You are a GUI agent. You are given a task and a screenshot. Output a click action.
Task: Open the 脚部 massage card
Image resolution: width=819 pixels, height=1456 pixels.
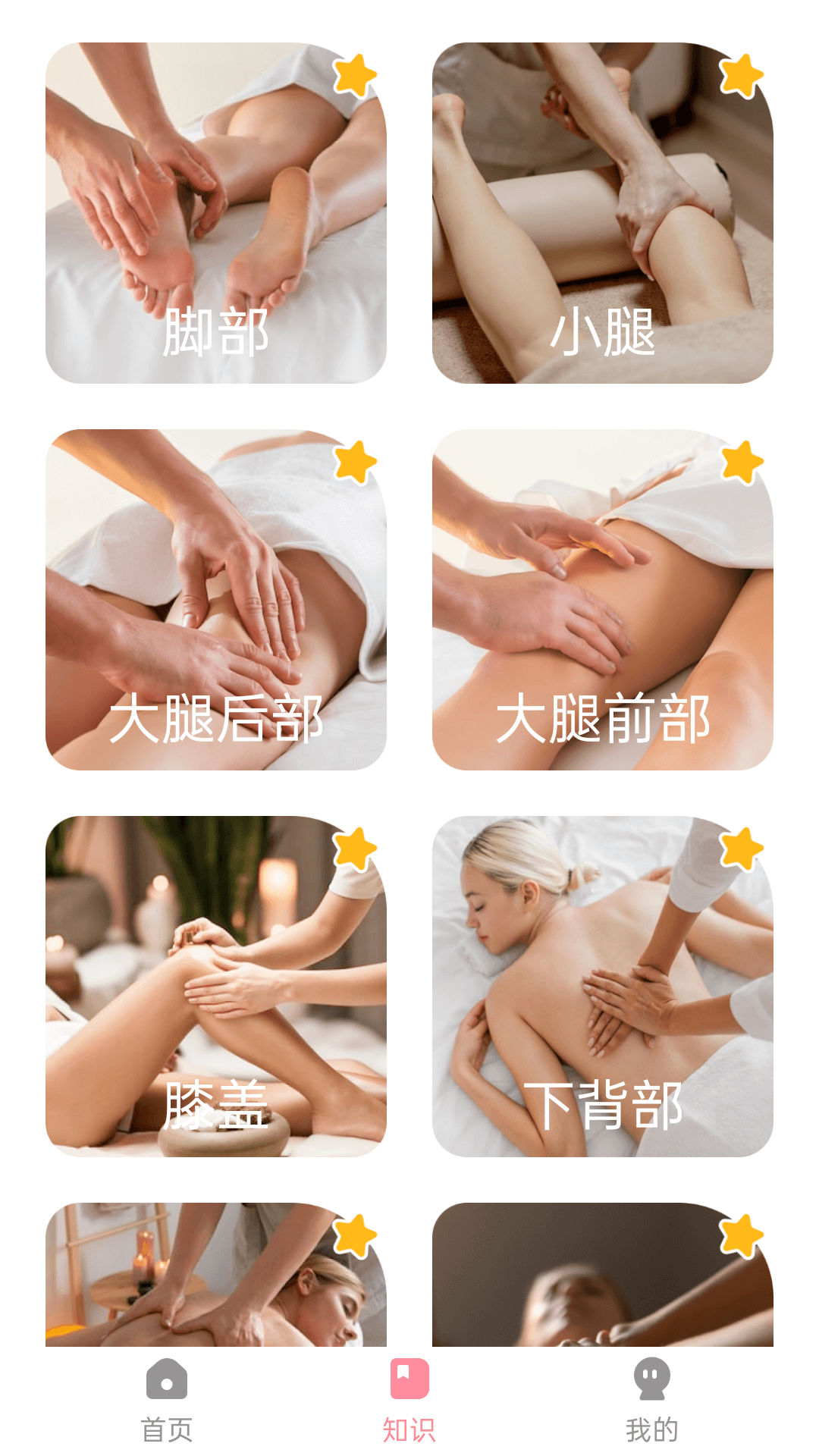pos(216,213)
